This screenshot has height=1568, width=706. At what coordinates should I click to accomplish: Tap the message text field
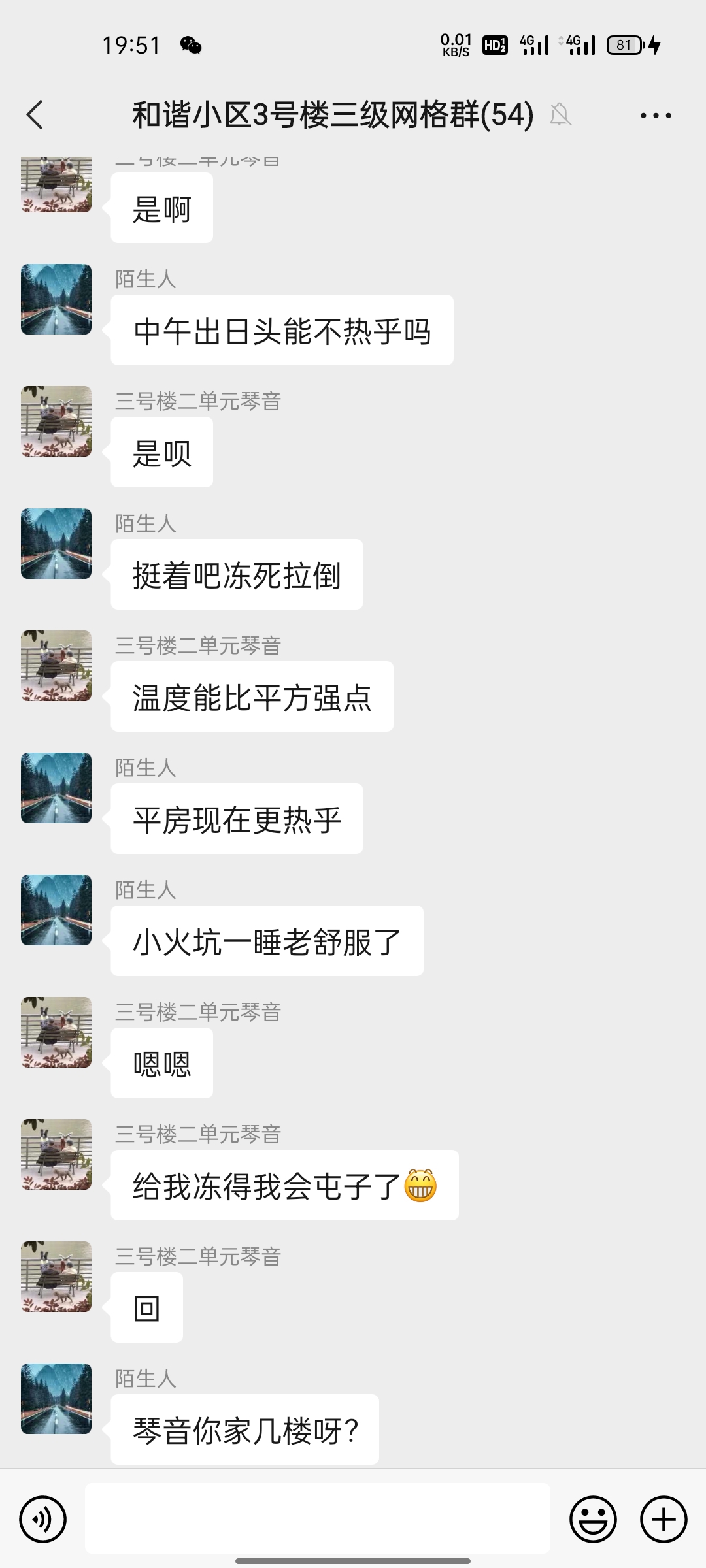tap(317, 1518)
